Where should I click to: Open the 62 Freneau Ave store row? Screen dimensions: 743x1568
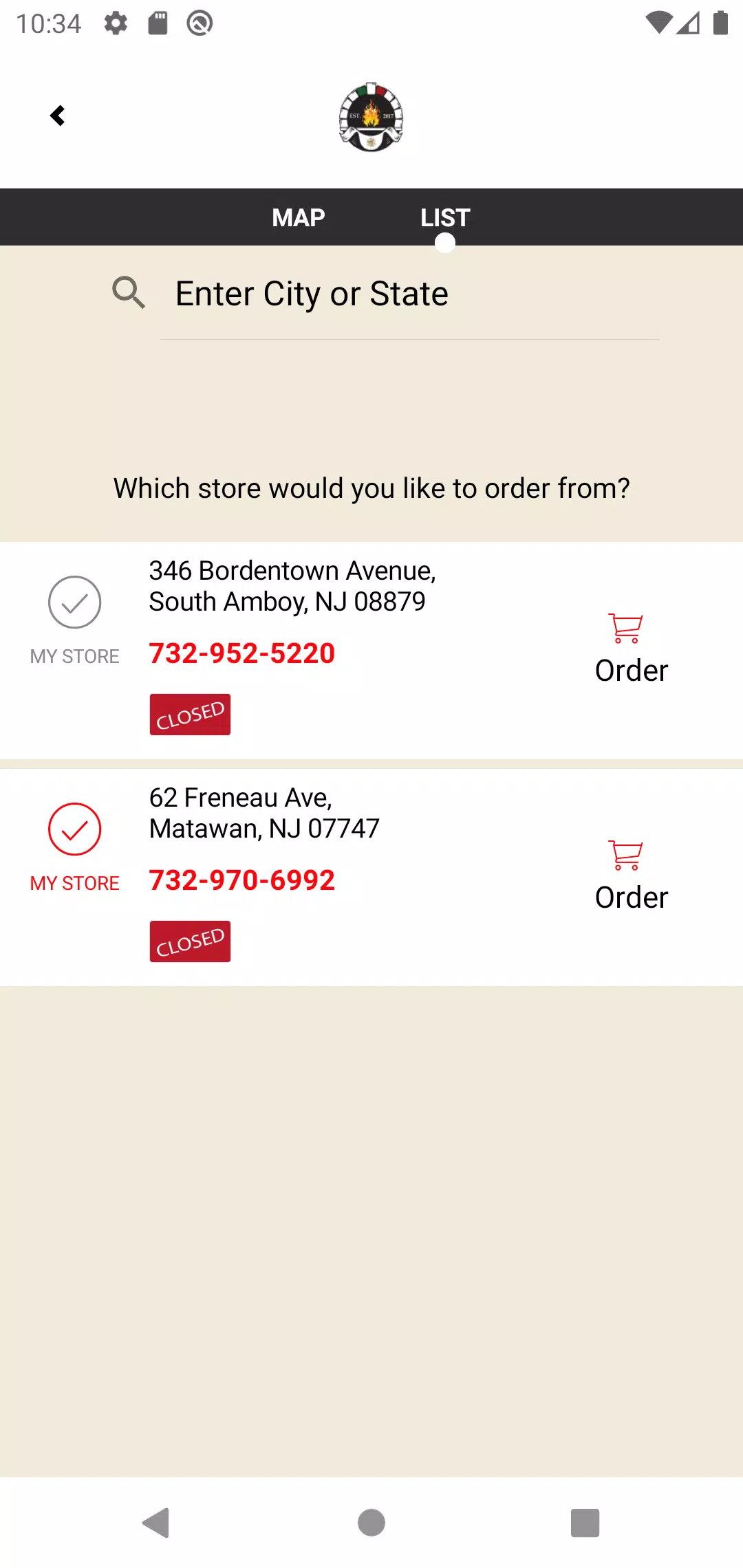pyautogui.click(x=371, y=878)
